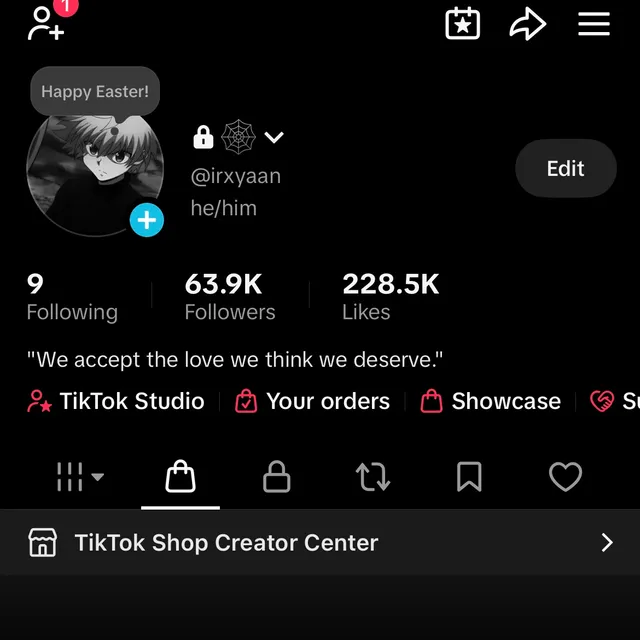
Task: Open TikTok Shop Creator Center
Action: click(x=320, y=543)
